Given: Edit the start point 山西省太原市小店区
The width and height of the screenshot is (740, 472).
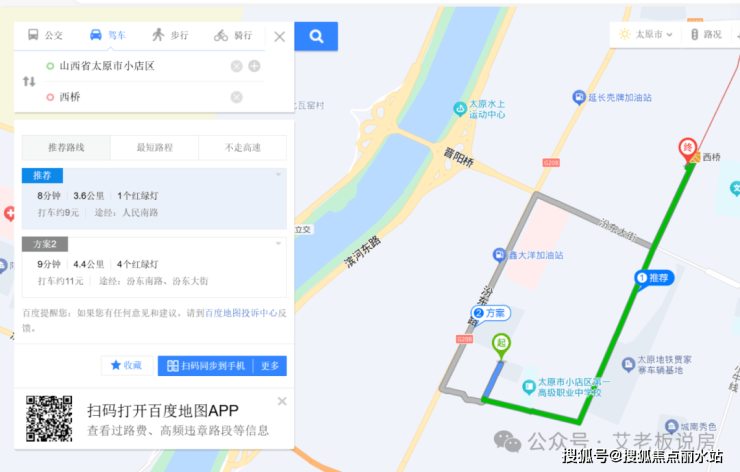Looking at the screenshot, I should (x=130, y=66).
